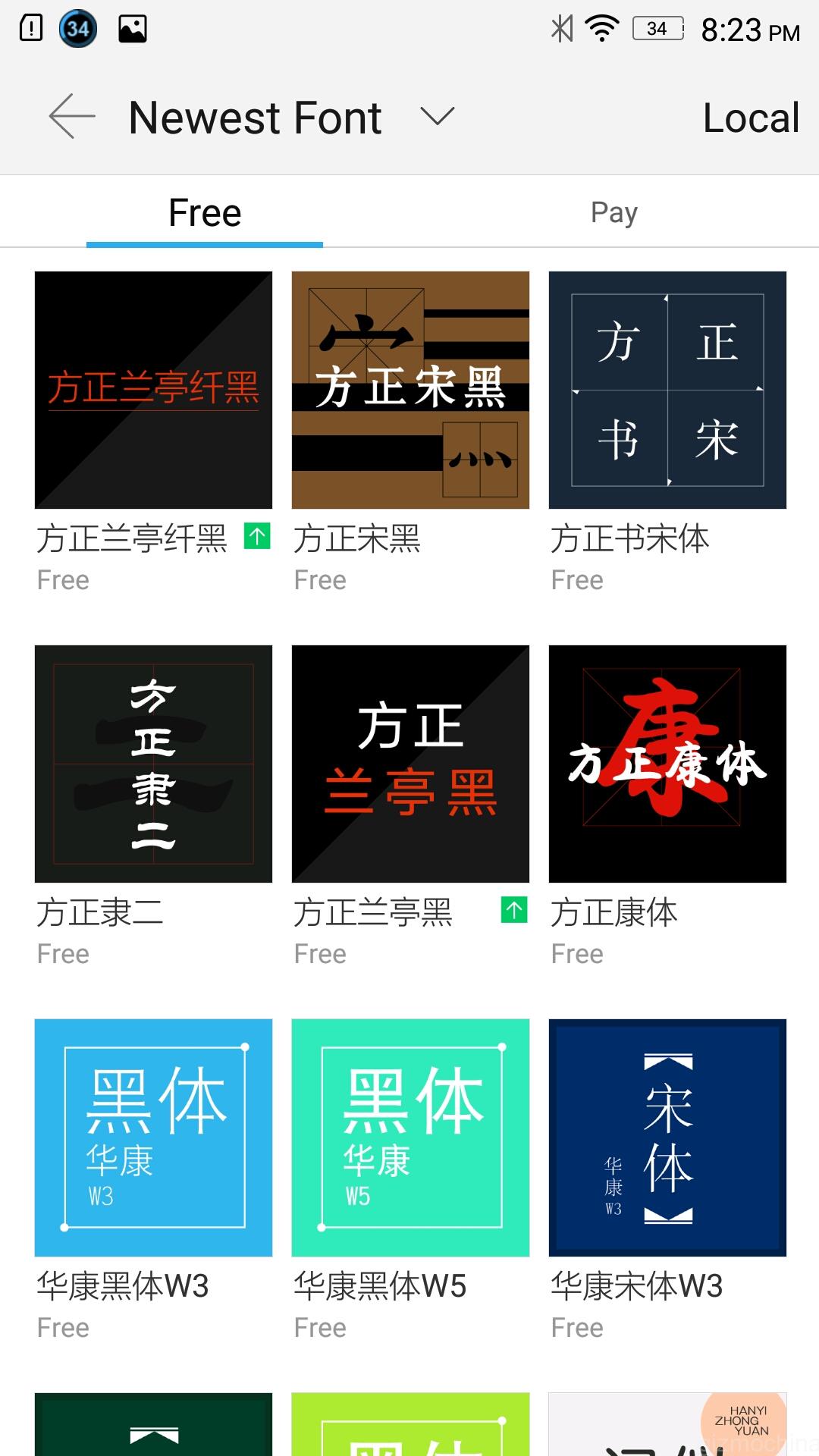View the 方正书宋体 font
The height and width of the screenshot is (1456, 819).
pyautogui.click(x=667, y=390)
